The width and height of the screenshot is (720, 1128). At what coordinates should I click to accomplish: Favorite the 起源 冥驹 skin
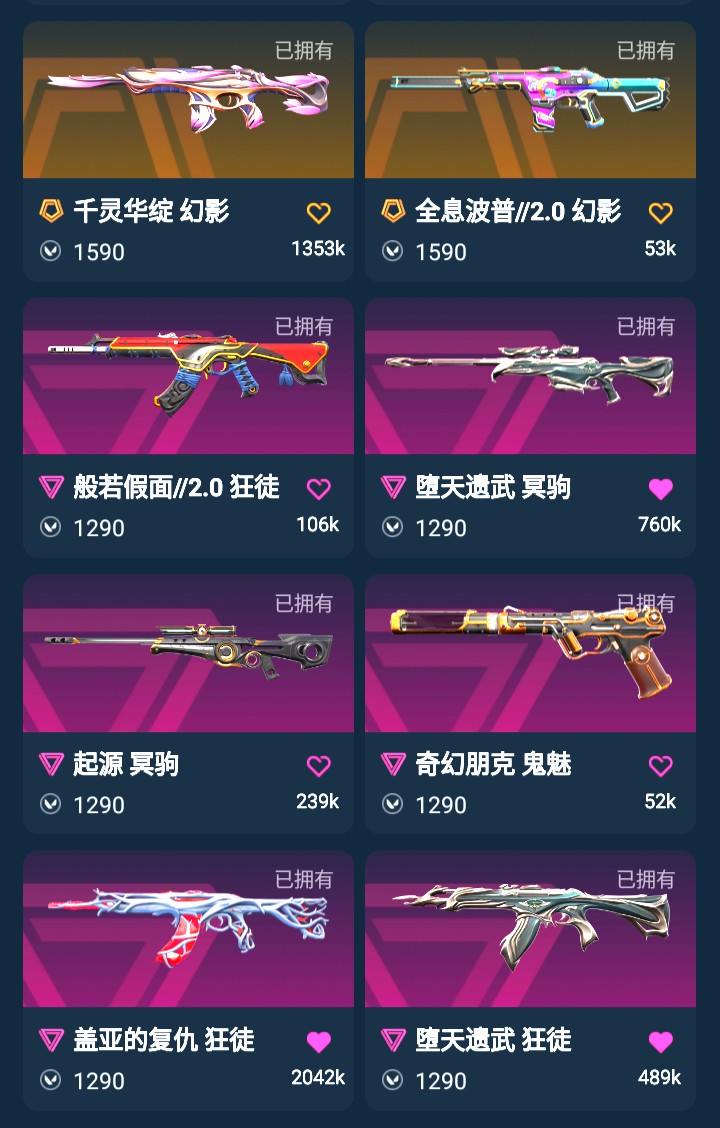pyautogui.click(x=318, y=766)
